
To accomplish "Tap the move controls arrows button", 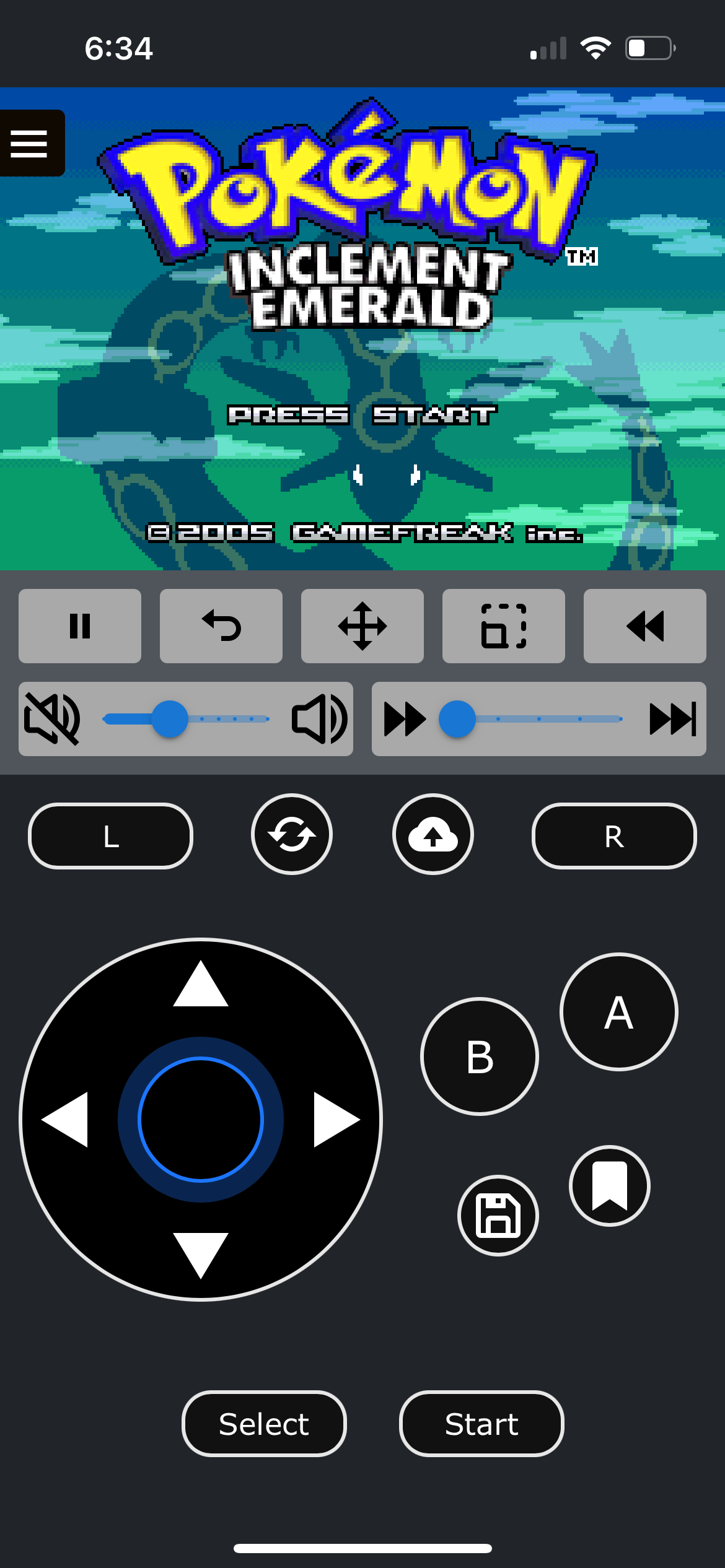I will click(362, 626).
